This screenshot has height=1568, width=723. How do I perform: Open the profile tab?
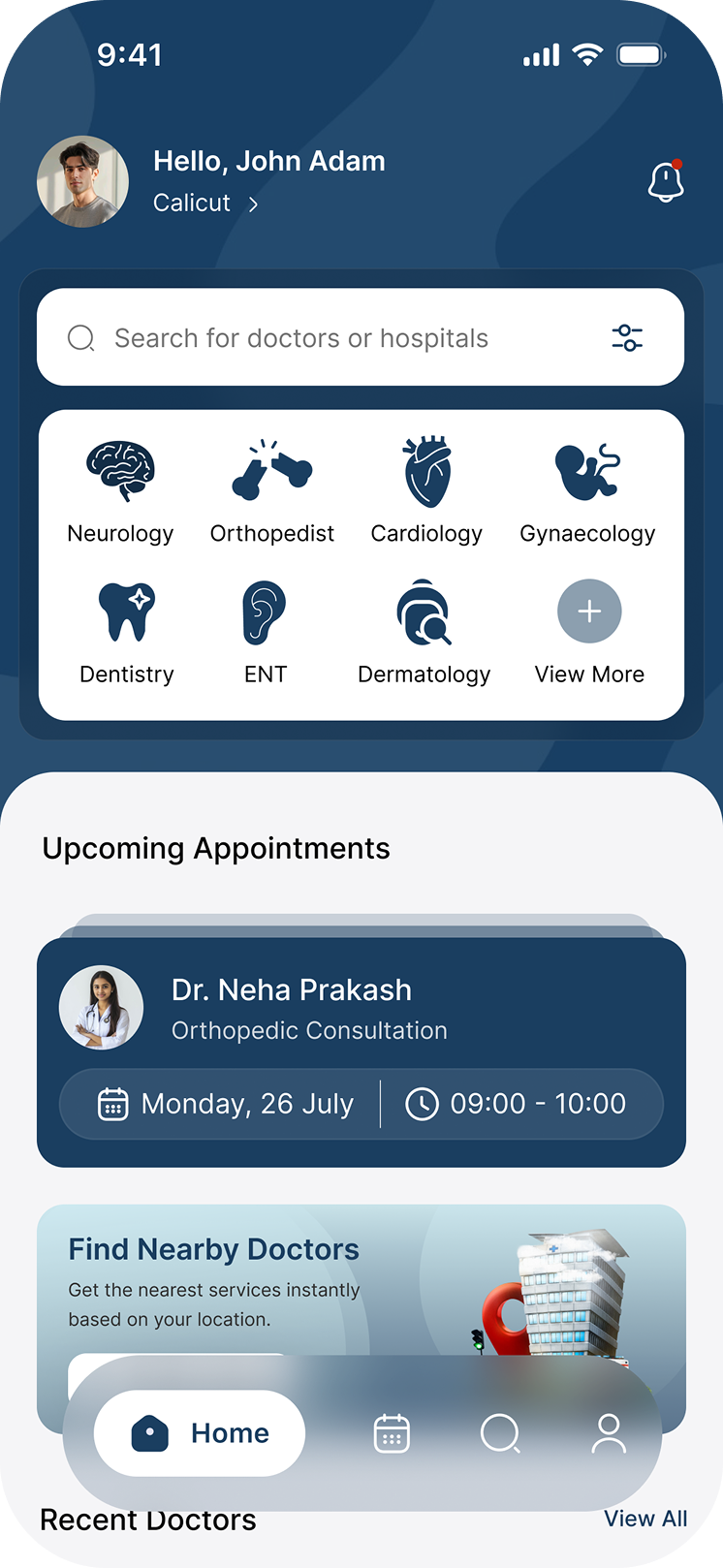[609, 1433]
